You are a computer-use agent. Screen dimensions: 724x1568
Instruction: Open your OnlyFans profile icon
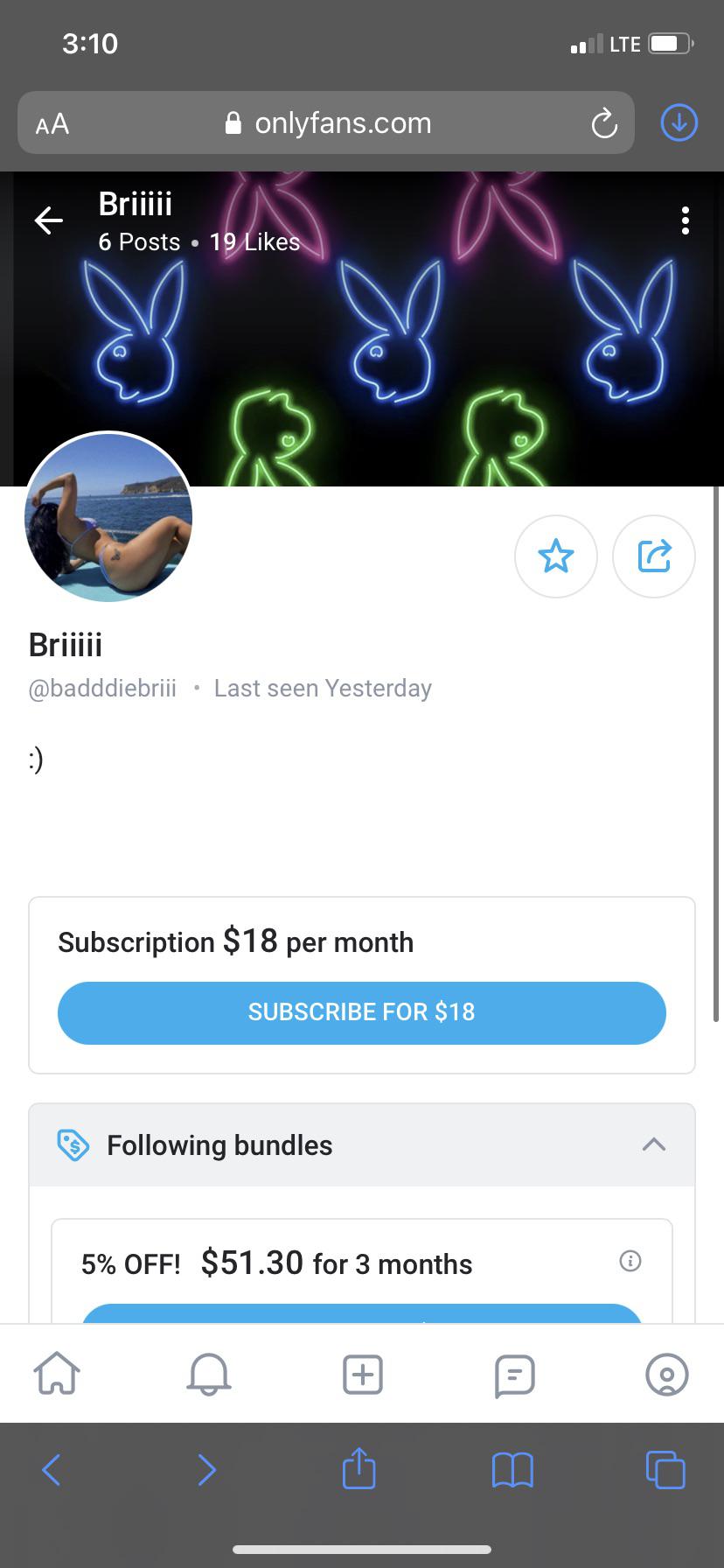point(666,1374)
